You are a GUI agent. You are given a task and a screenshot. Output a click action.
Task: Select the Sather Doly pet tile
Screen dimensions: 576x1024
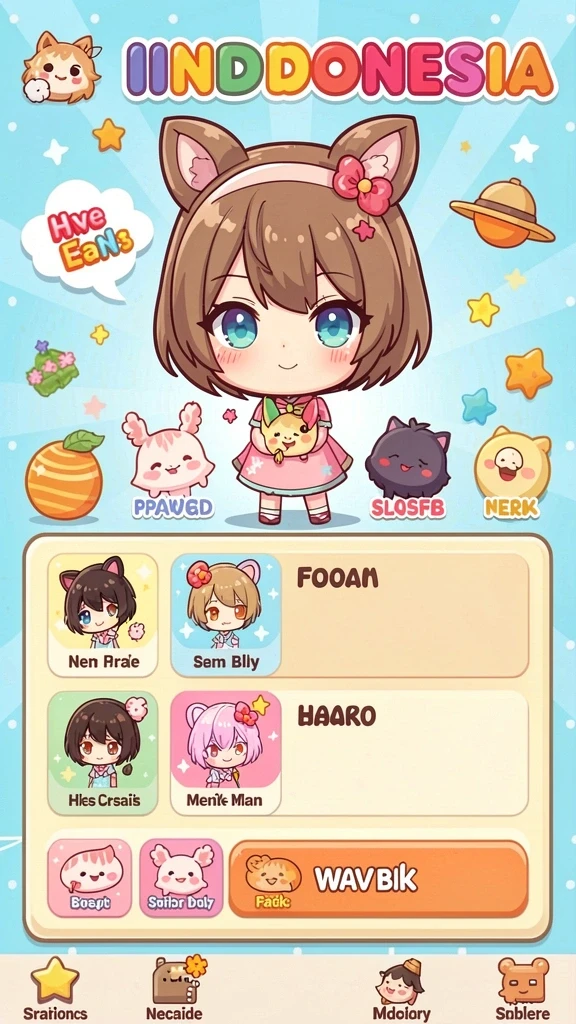click(x=181, y=878)
